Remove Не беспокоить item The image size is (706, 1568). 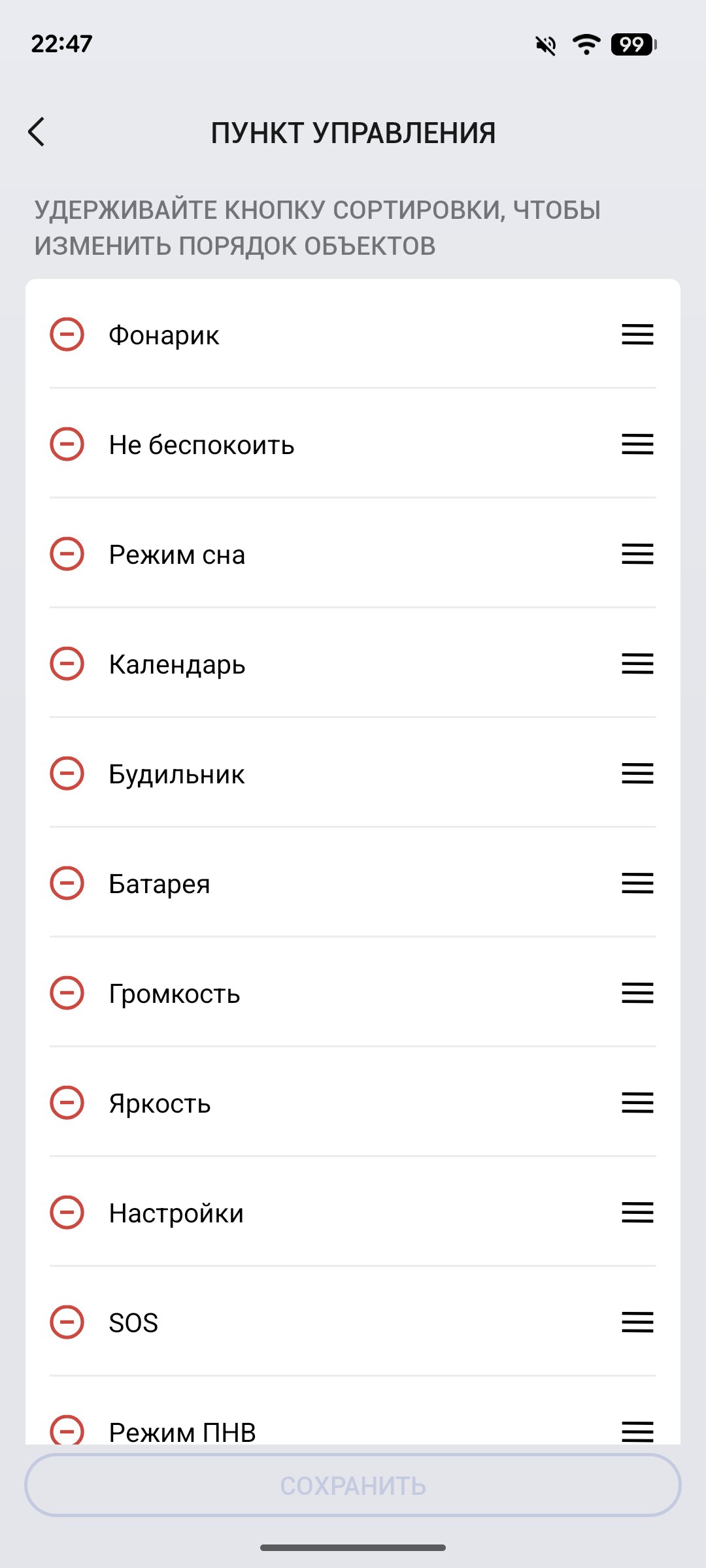67,444
